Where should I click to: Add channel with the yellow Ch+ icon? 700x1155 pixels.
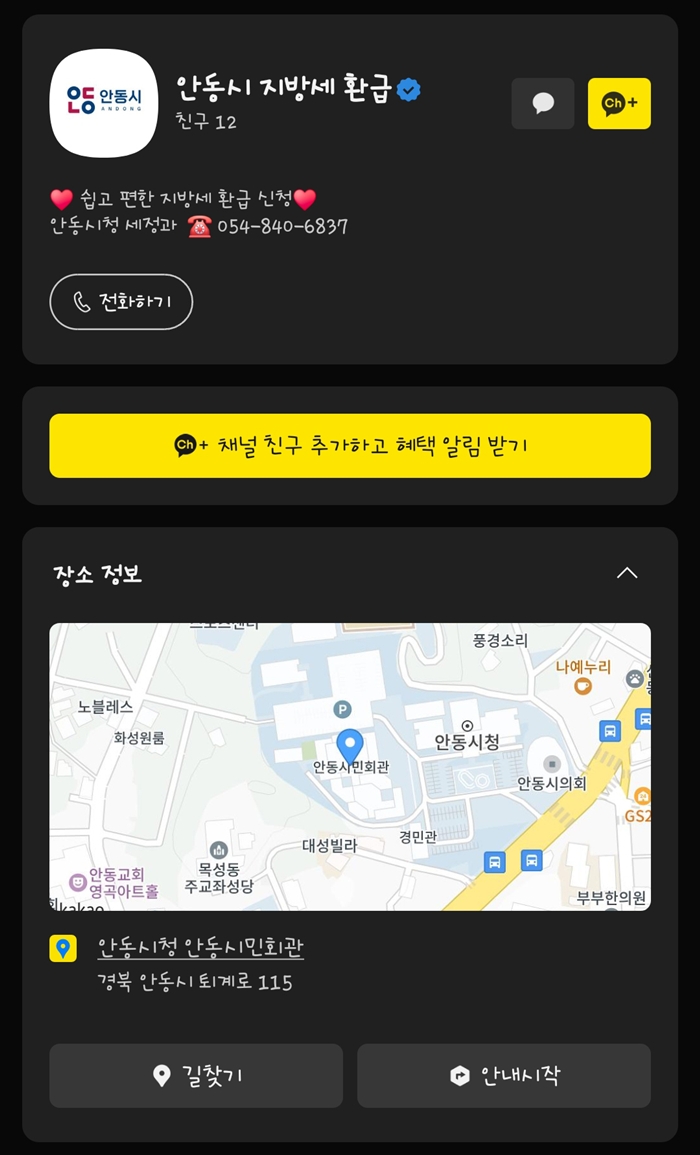[619, 104]
